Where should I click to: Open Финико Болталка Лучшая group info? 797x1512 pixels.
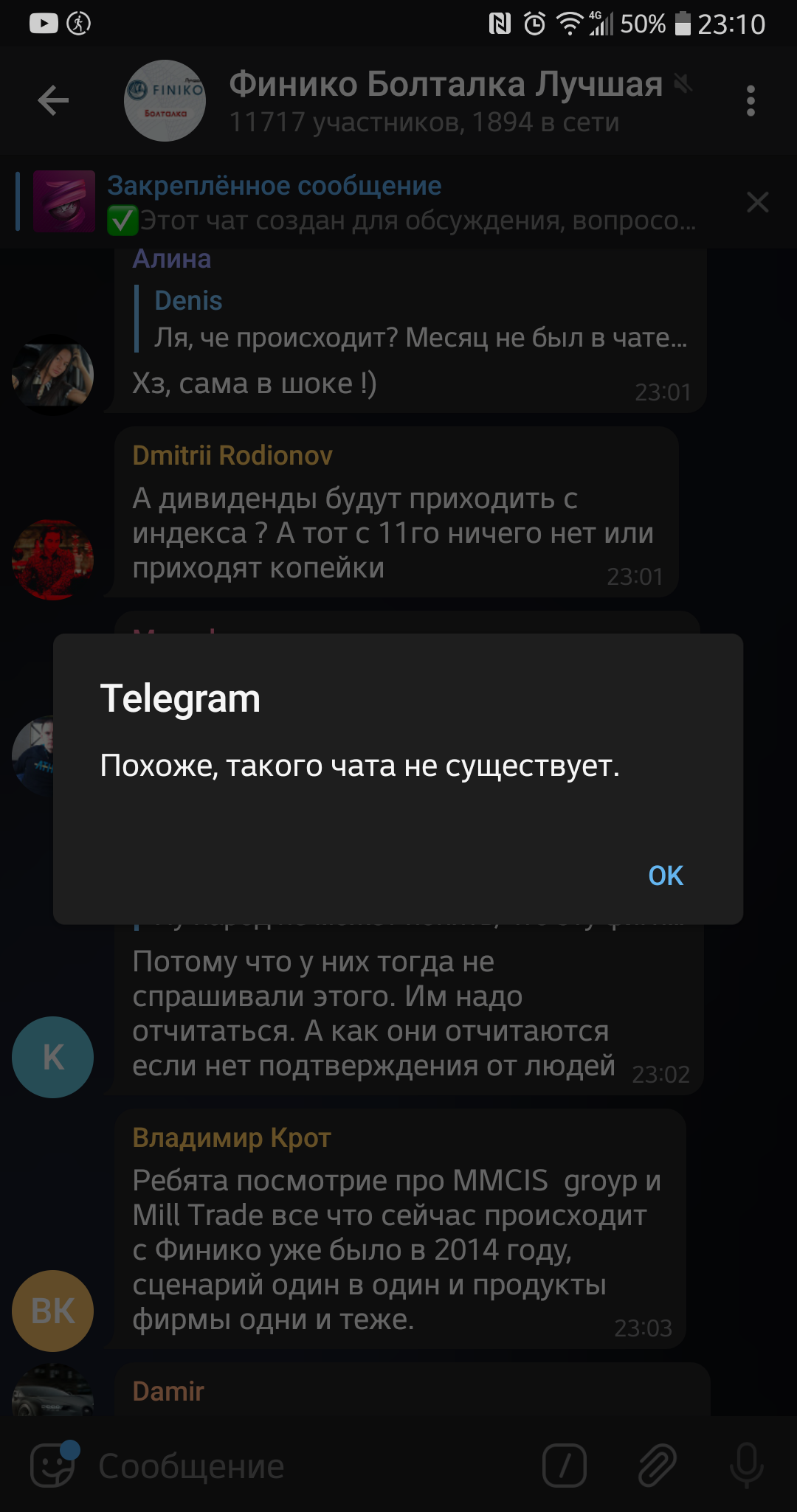(443, 101)
